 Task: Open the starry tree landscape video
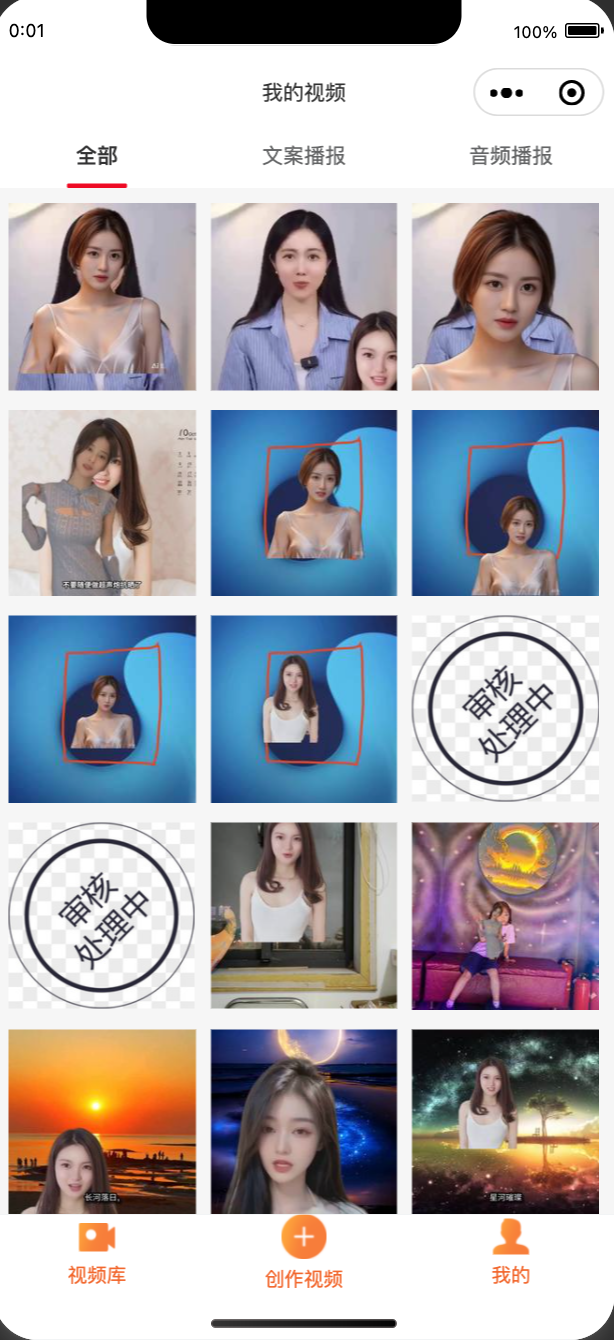click(x=505, y=1120)
